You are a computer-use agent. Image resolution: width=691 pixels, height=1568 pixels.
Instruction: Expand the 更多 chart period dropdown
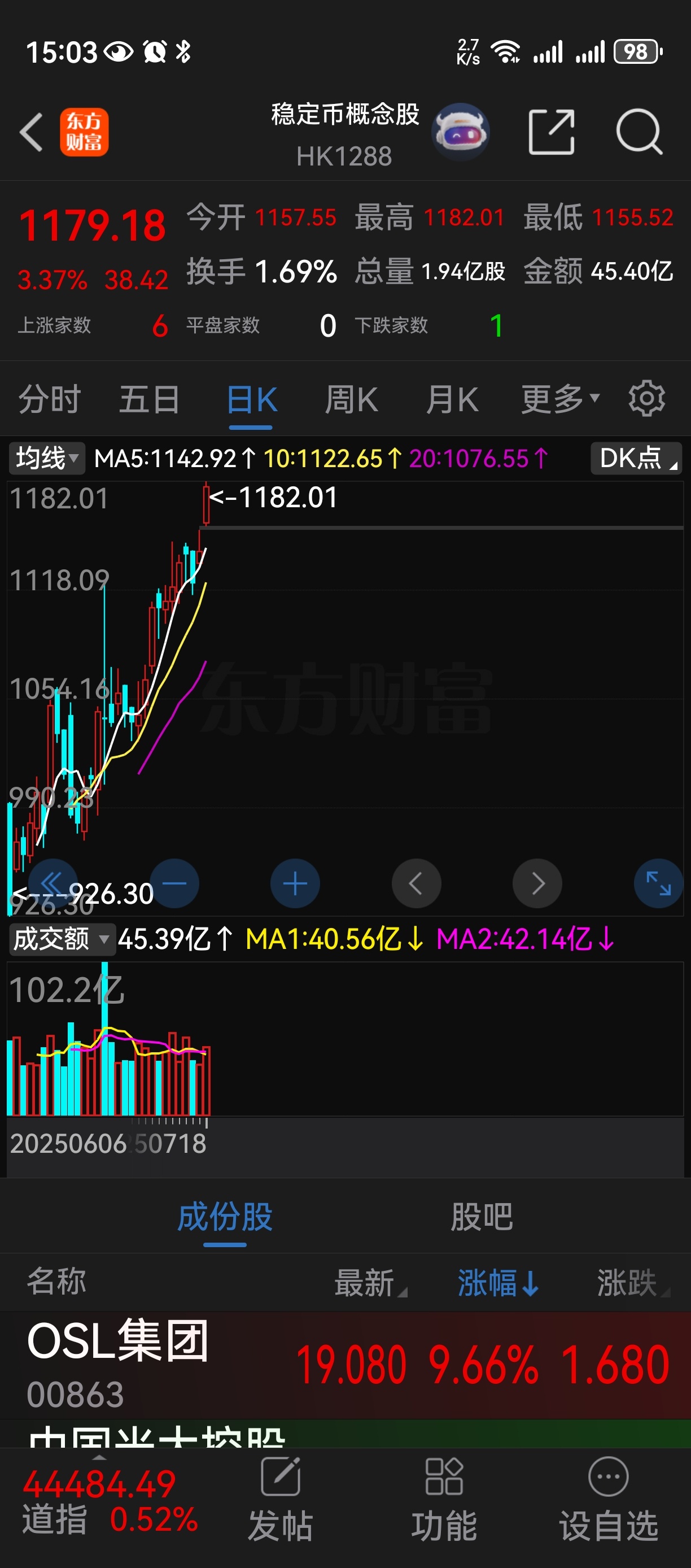(x=559, y=399)
